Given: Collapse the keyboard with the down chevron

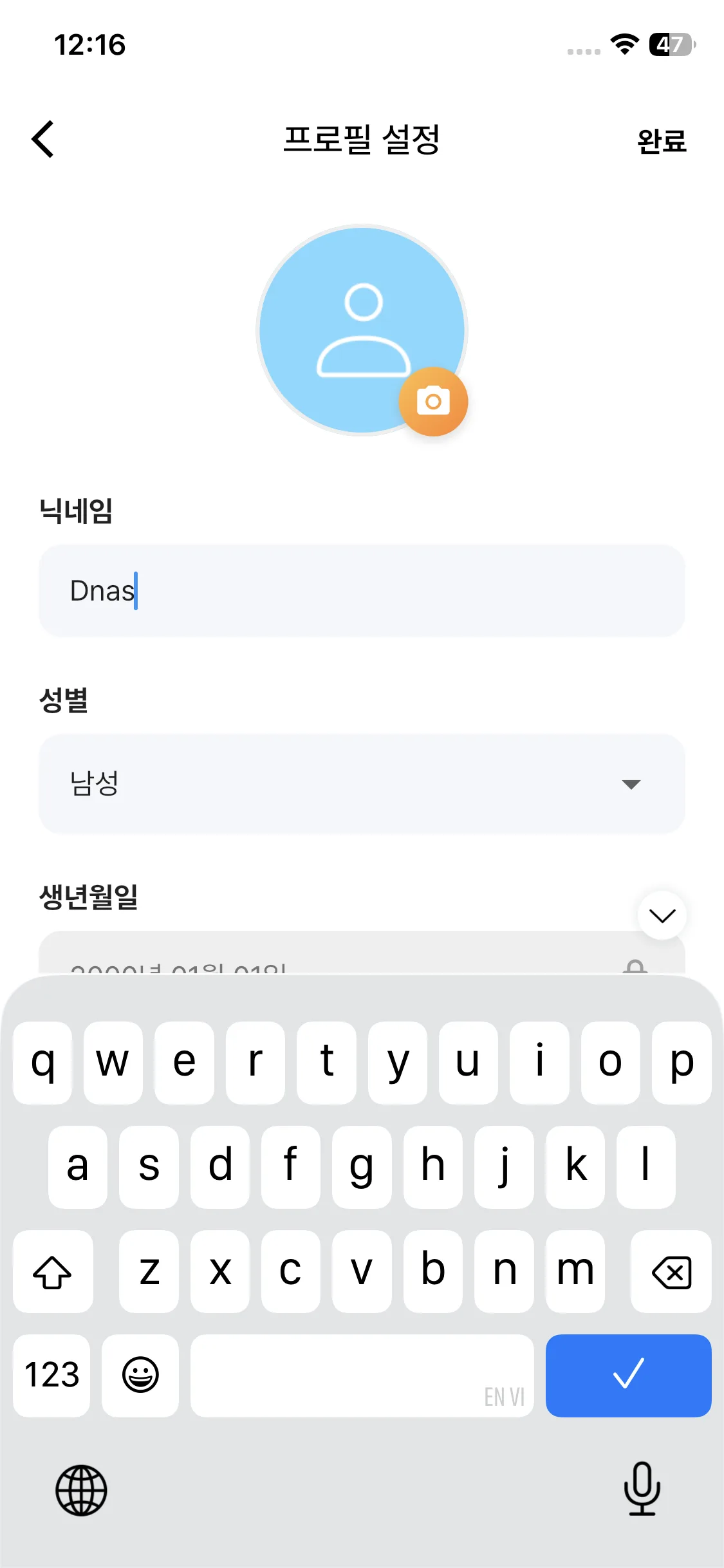Looking at the screenshot, I should (662, 915).
